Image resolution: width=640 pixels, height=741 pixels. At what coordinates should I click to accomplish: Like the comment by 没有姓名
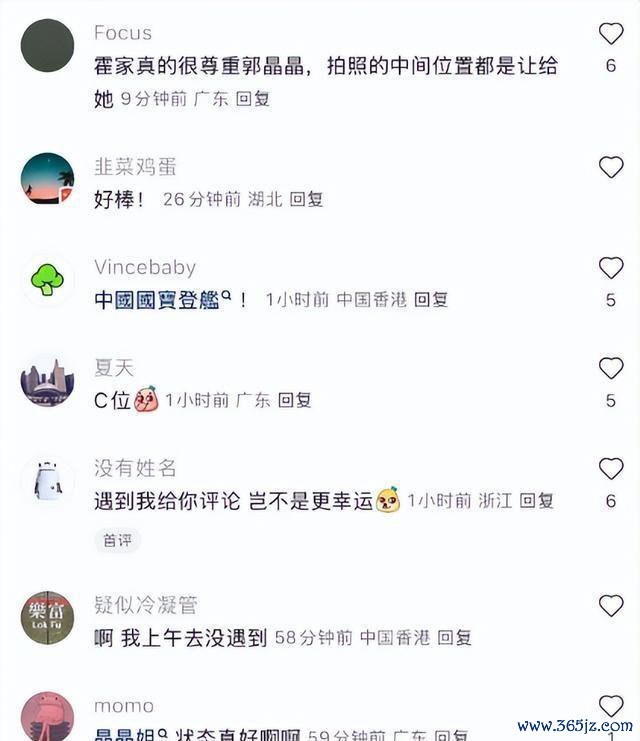610,468
